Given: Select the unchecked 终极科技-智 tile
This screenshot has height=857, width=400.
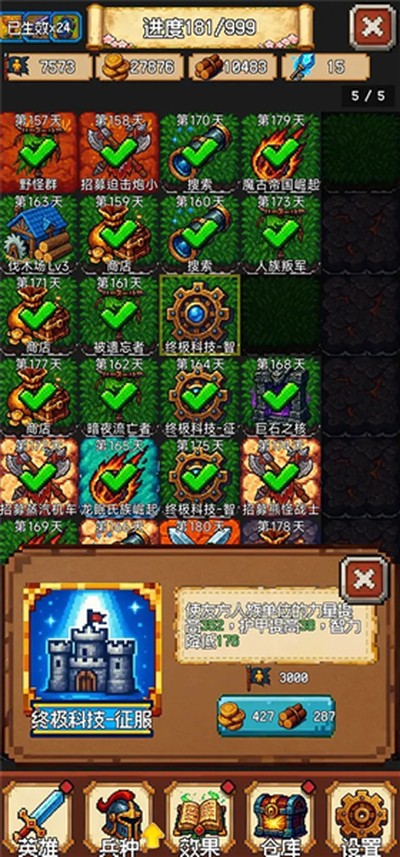Looking at the screenshot, I should click(199, 315).
